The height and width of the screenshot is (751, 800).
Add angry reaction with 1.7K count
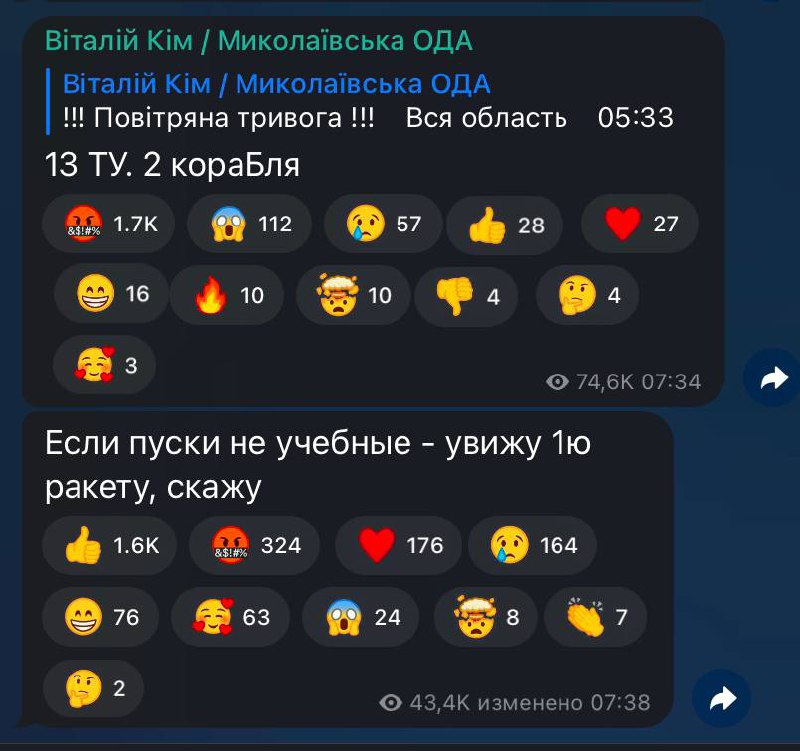click(x=108, y=224)
